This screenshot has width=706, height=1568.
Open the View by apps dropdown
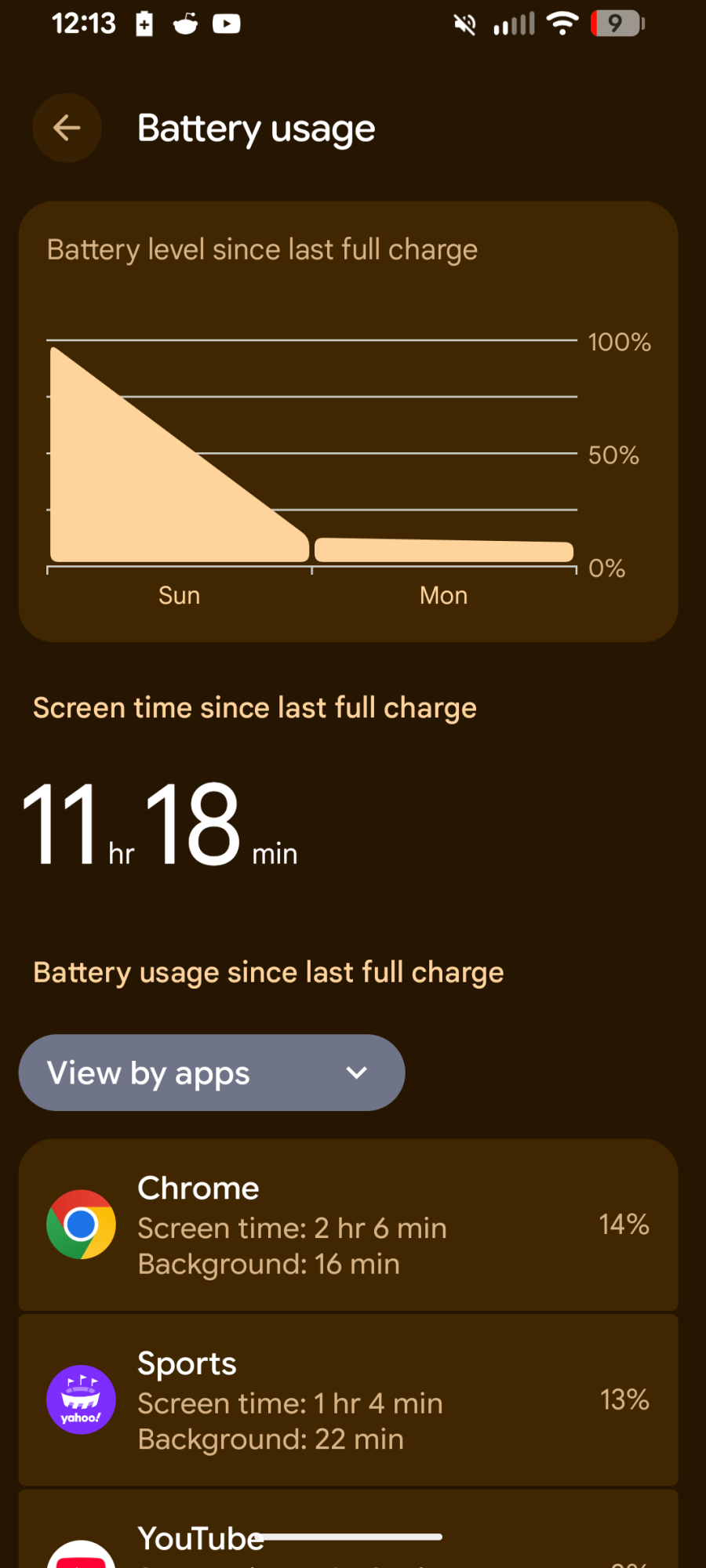(212, 1073)
